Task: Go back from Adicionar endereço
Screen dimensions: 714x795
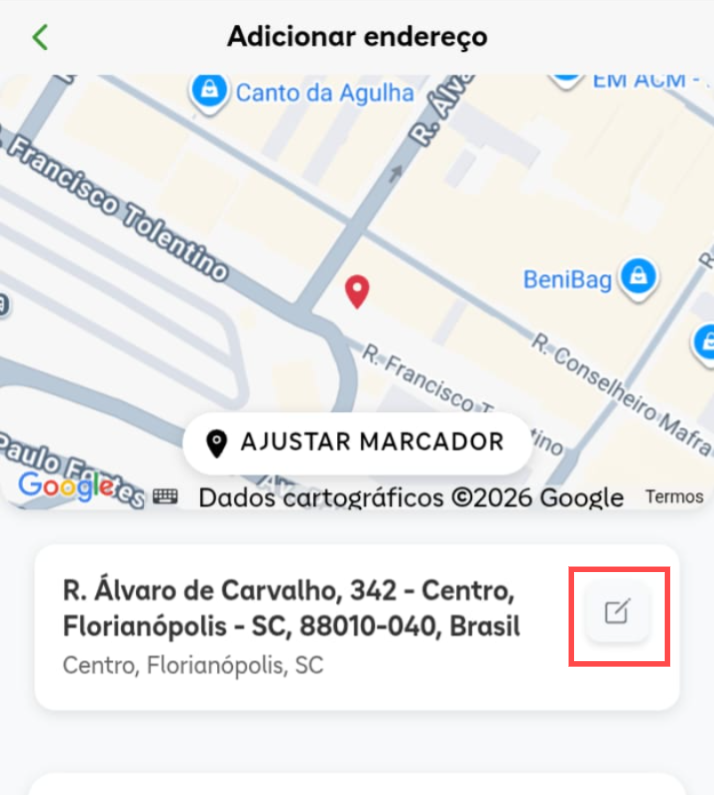Action: 40,38
